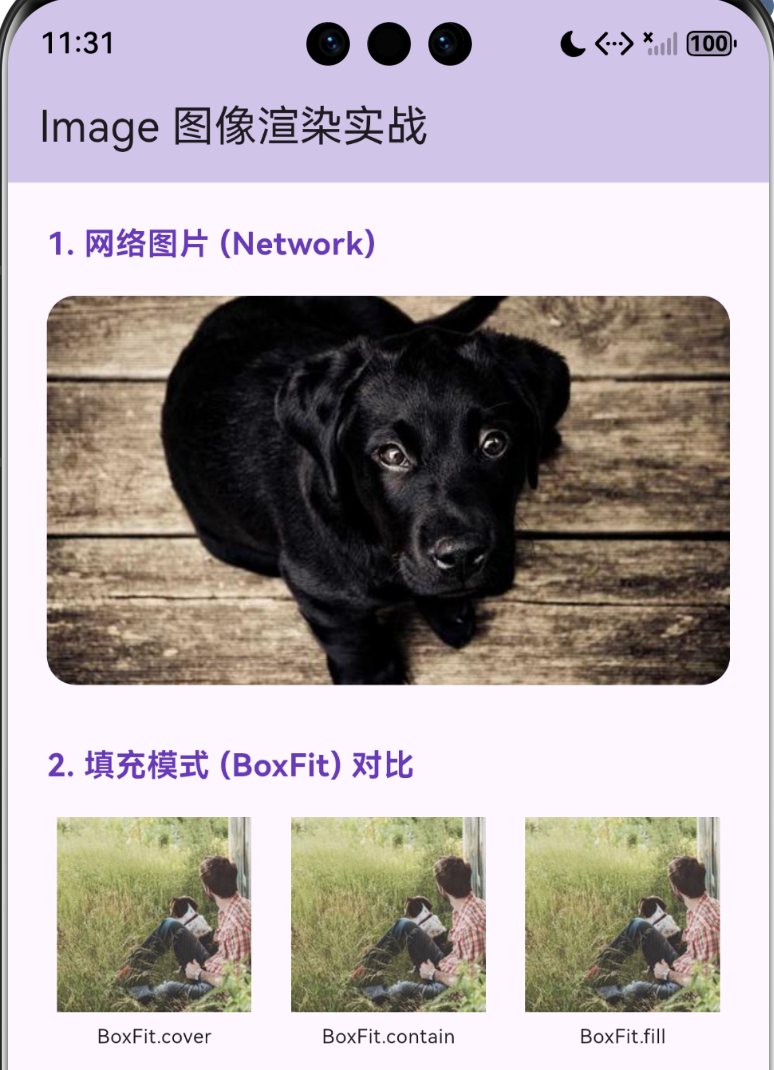The image size is (774, 1070).
Task: Tap the left front camera cutout
Action: 328,43
